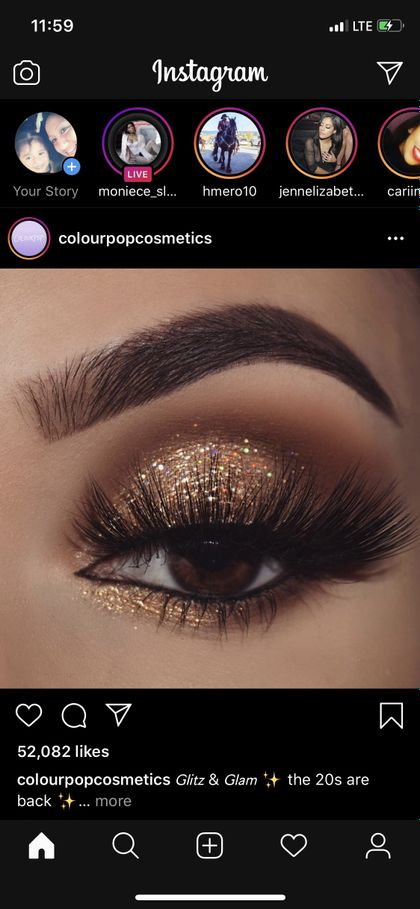Like the colourpopcosmetics post

click(x=29, y=715)
